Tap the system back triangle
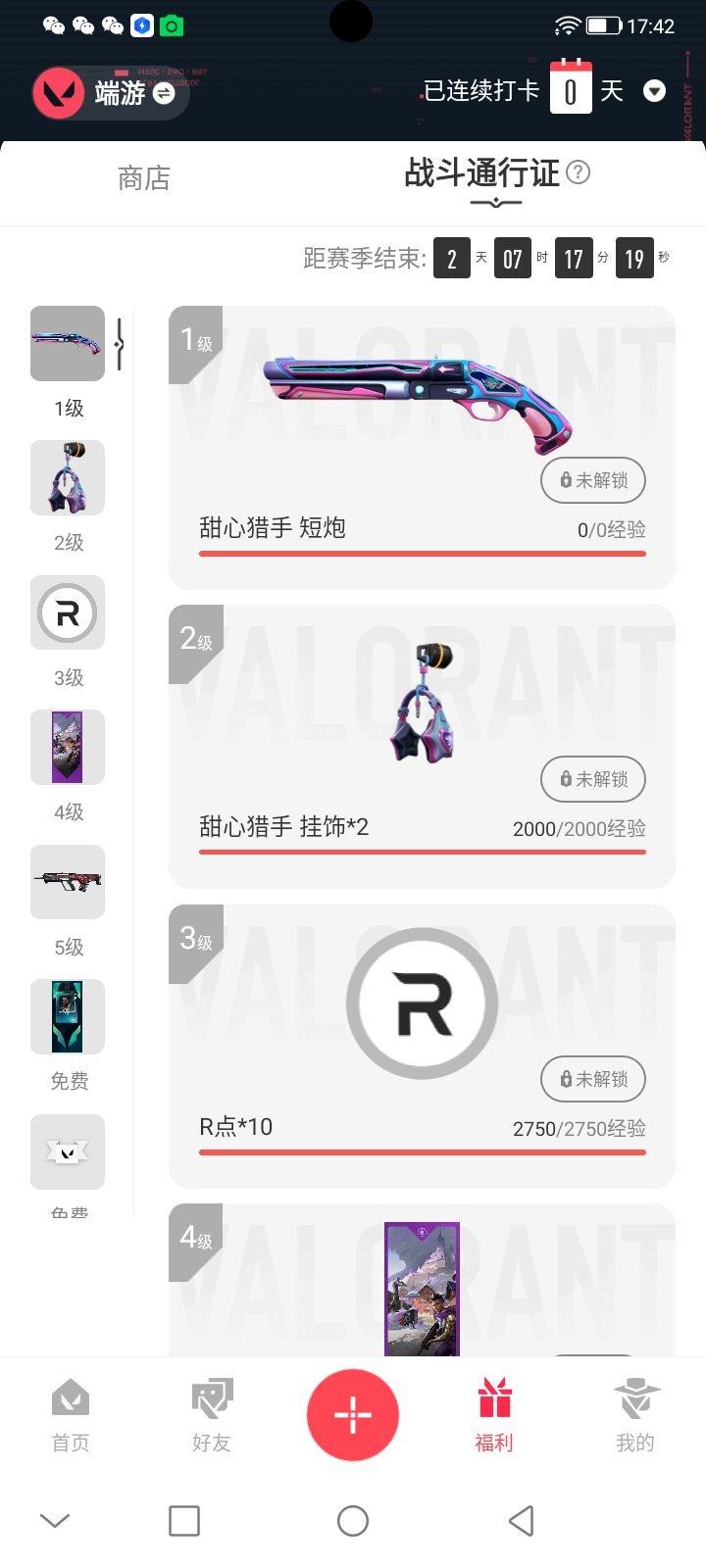This screenshot has width=706, height=1568. tap(522, 1521)
